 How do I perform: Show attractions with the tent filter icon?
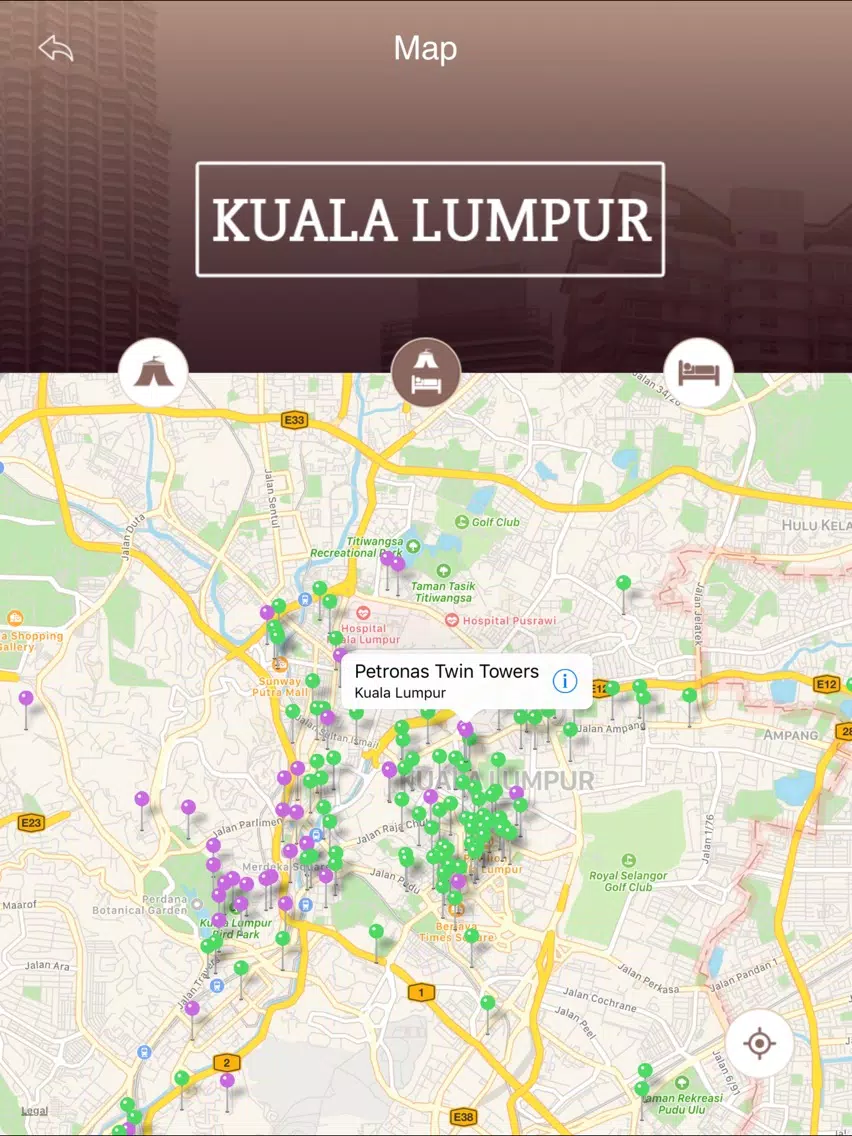[x=153, y=372]
